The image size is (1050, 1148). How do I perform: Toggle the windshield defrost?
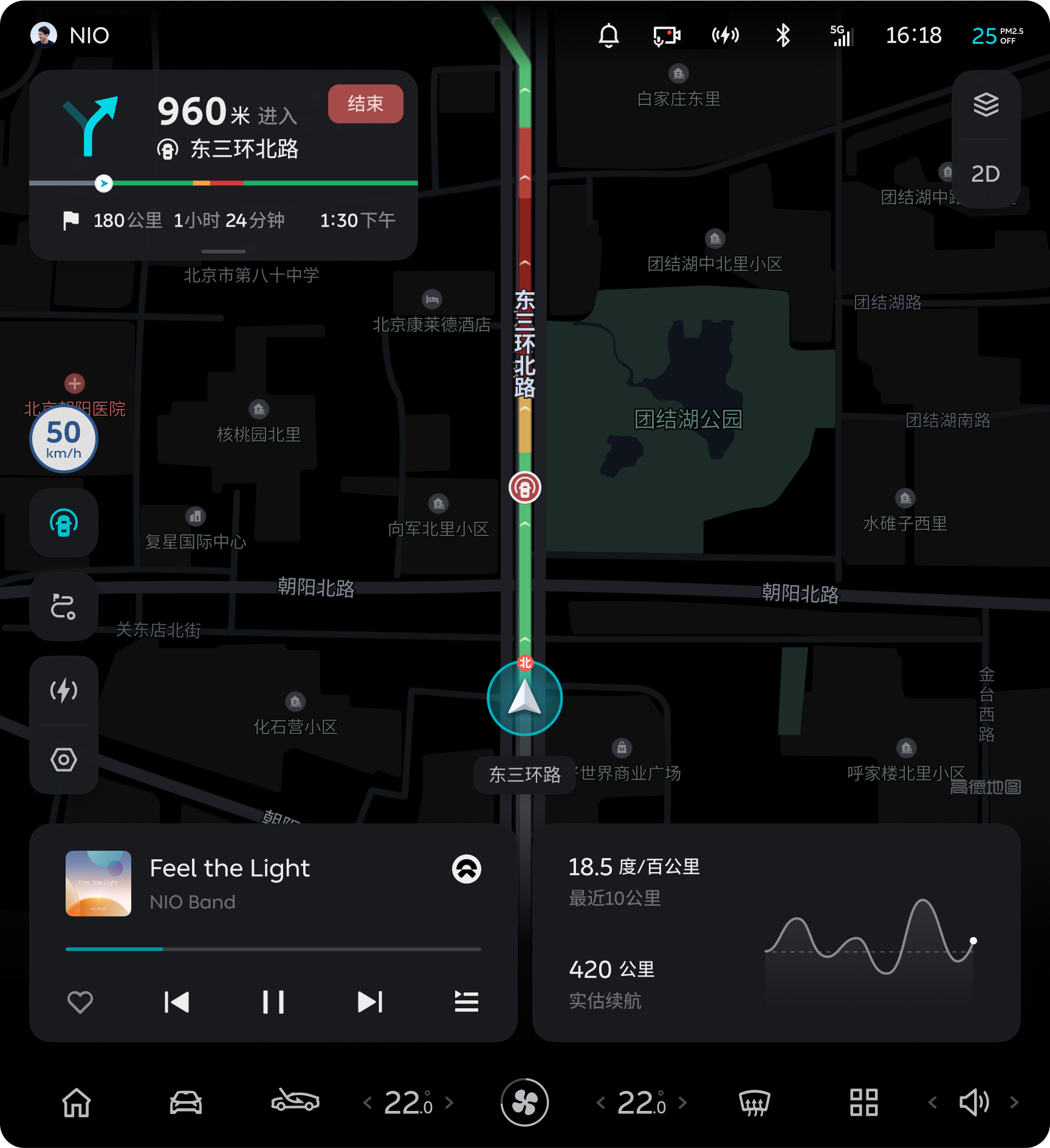754,1102
